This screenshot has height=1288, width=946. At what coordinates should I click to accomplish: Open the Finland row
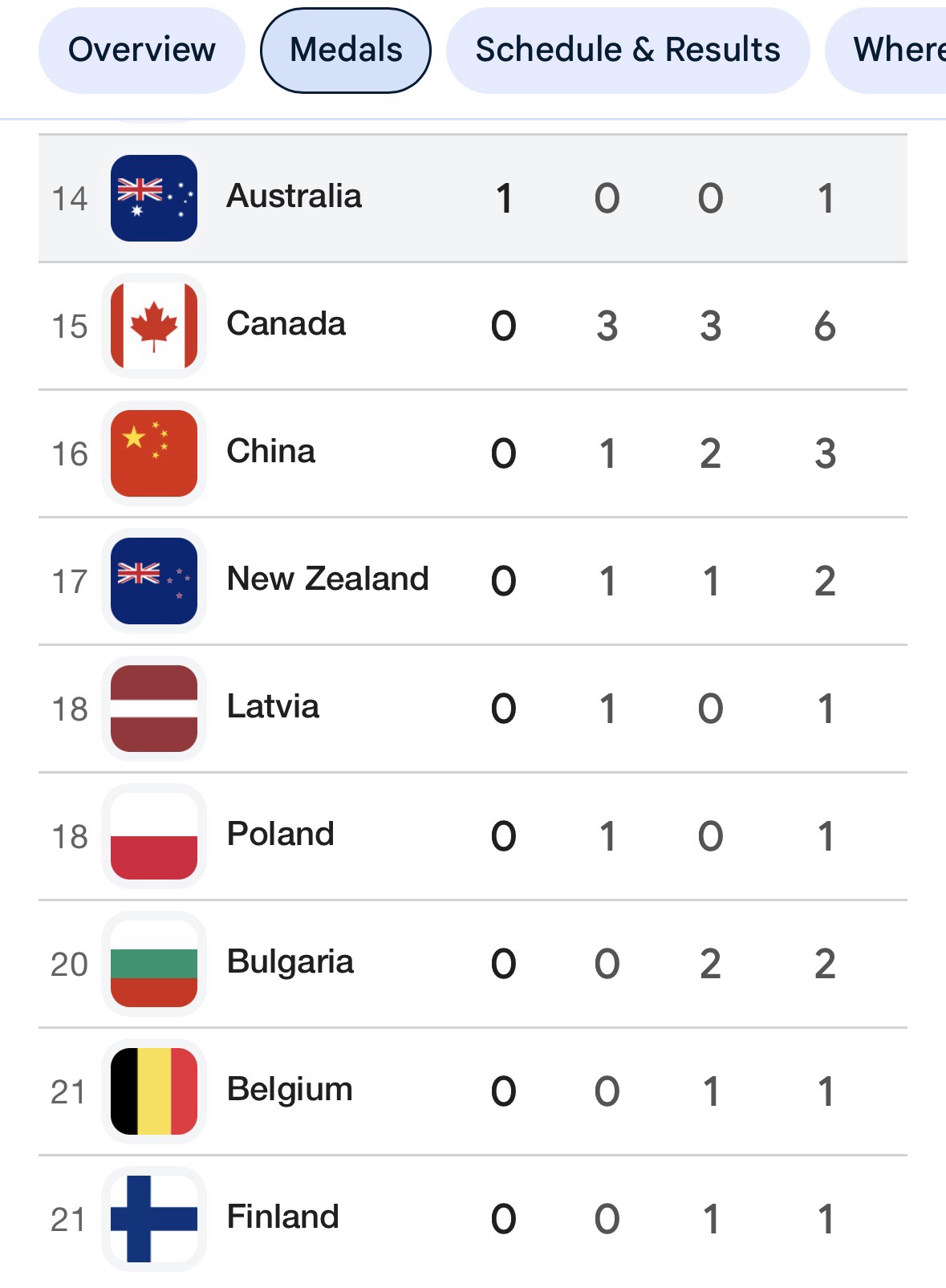pyautogui.click(x=282, y=1218)
